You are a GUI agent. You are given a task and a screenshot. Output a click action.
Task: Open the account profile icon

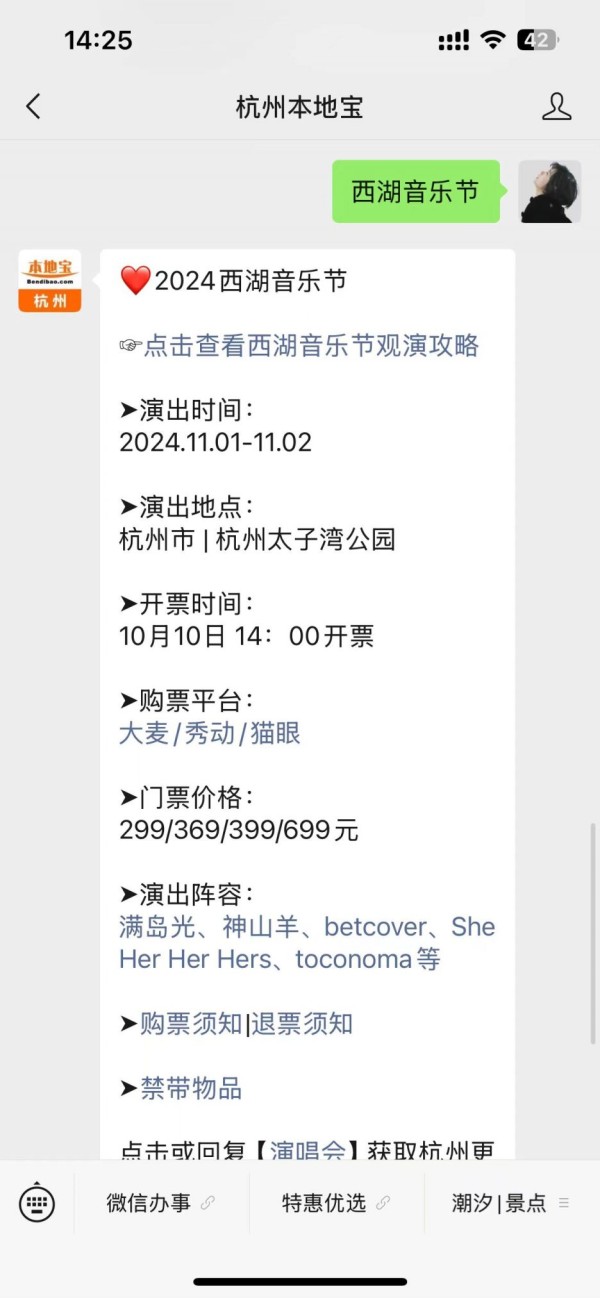556,107
